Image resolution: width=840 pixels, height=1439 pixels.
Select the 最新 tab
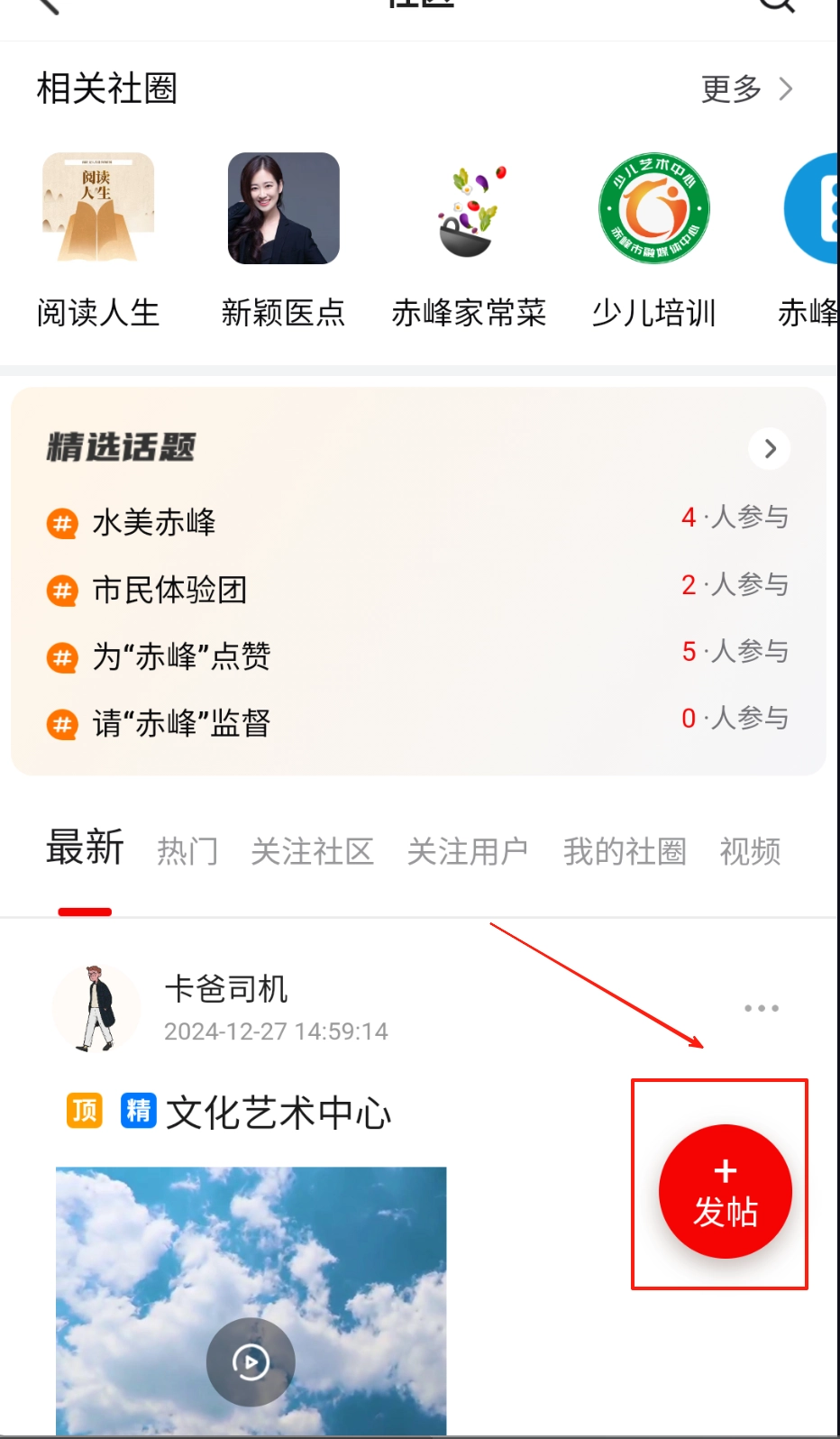coord(85,848)
